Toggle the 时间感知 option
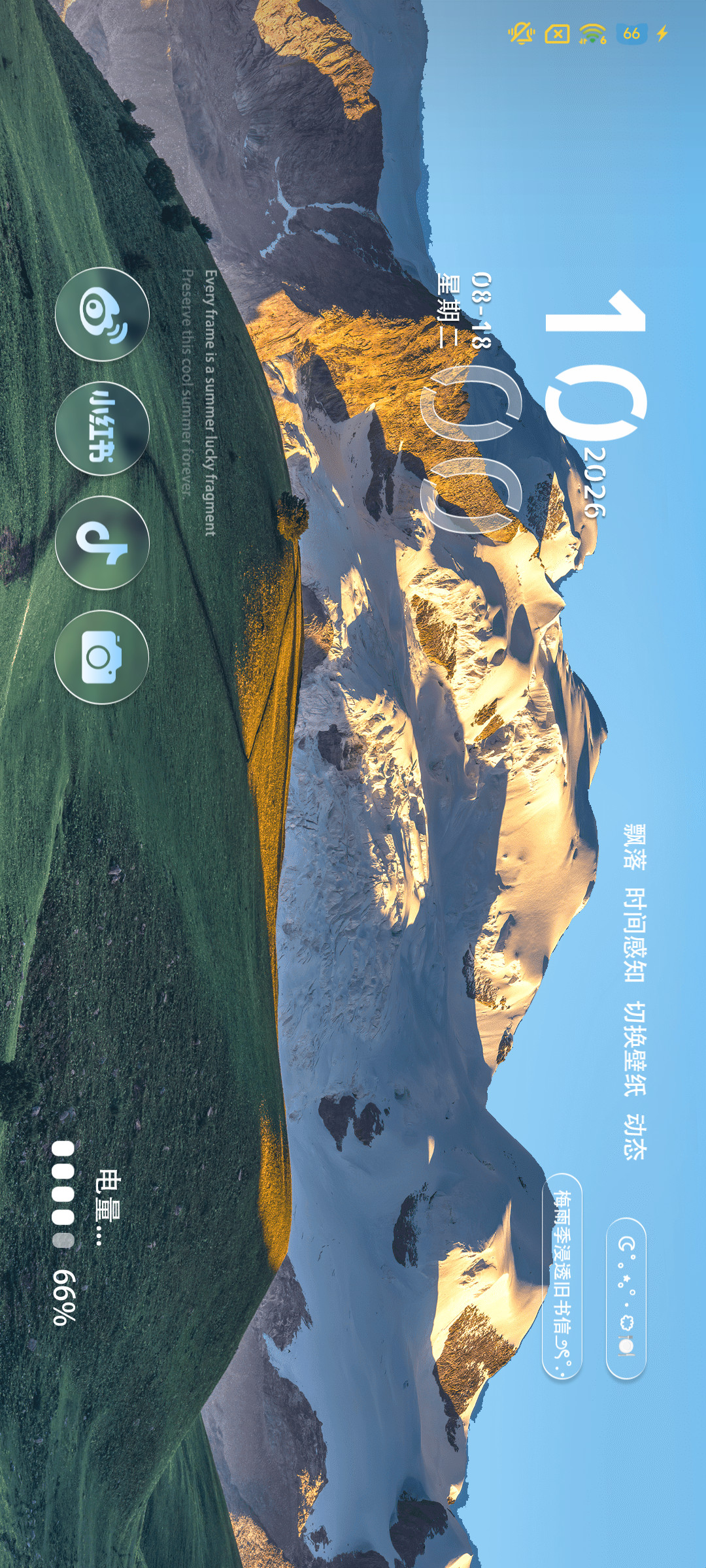This screenshot has width=706, height=1568. pos(633,934)
